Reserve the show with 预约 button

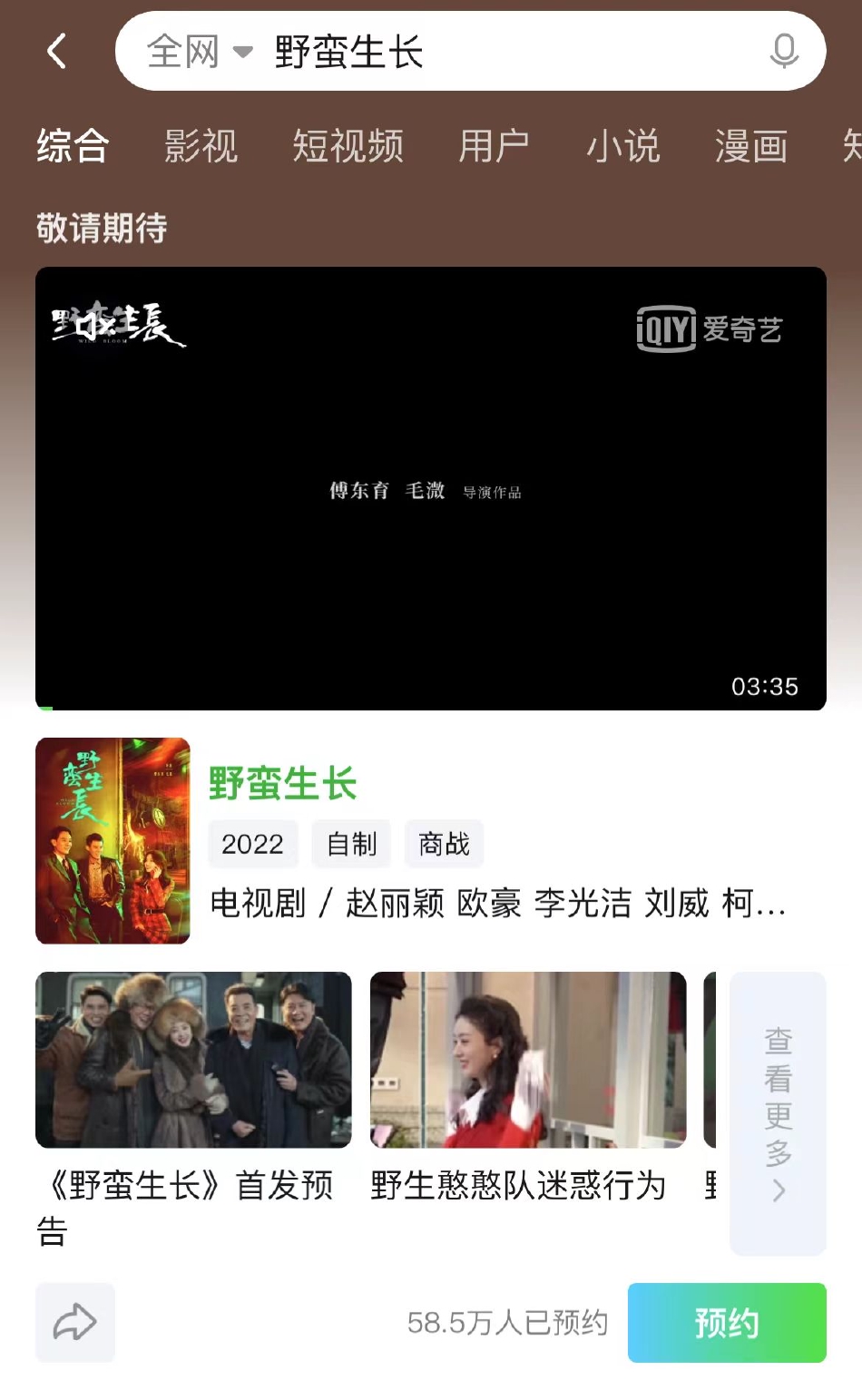click(x=727, y=1323)
